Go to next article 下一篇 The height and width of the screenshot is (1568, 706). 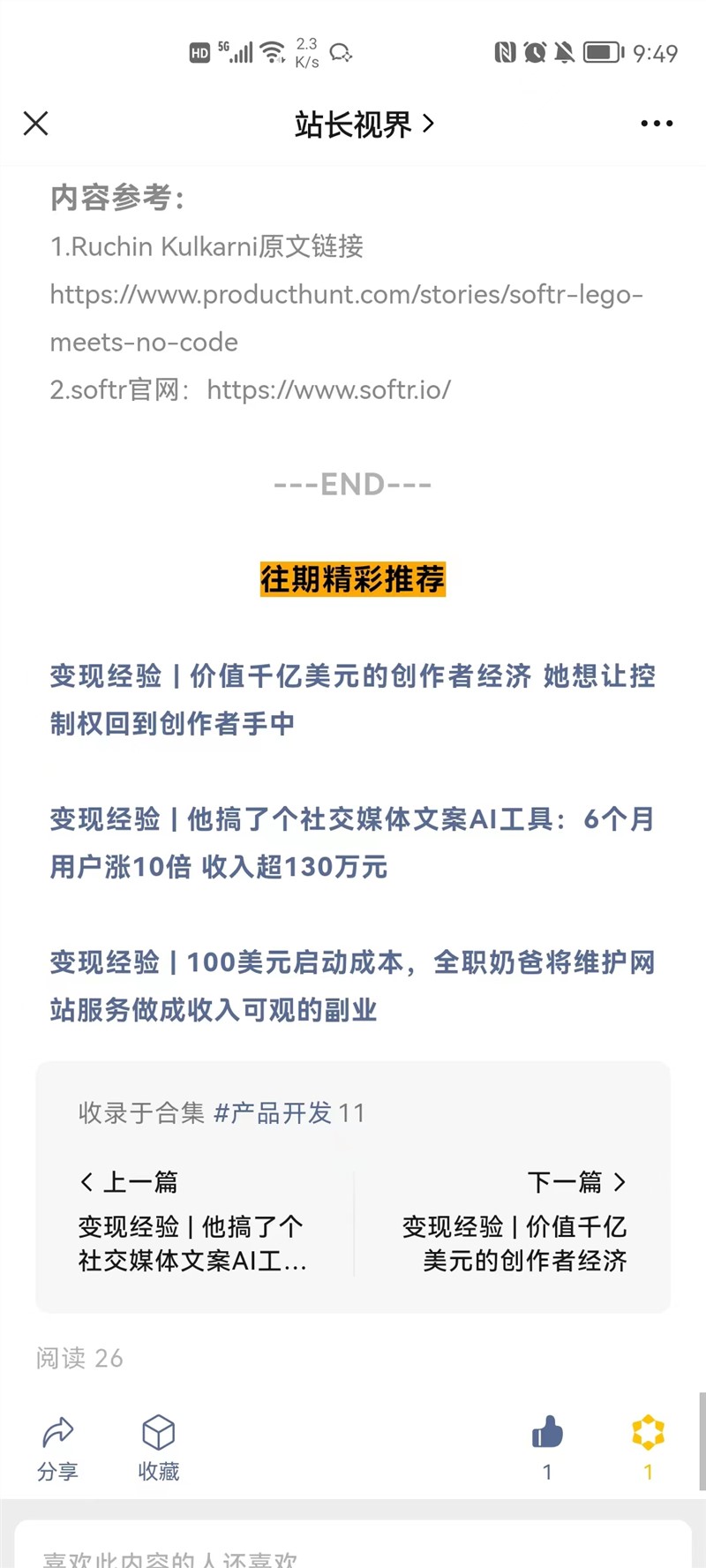click(515, 1225)
